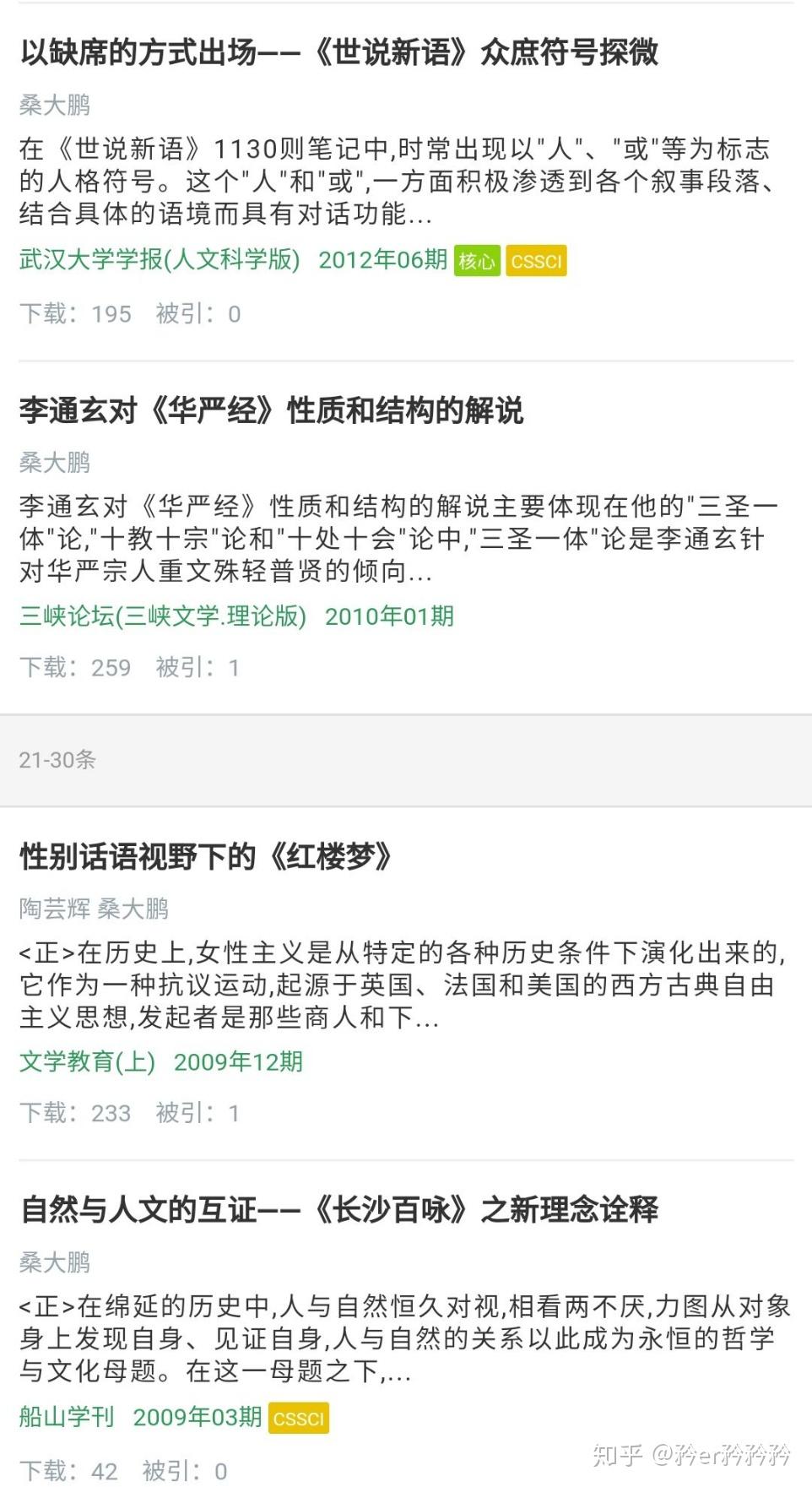This screenshot has height=1487, width=812.
Task: Open 性别话语视野下的《红楼梦》 article
Action: click(205, 856)
